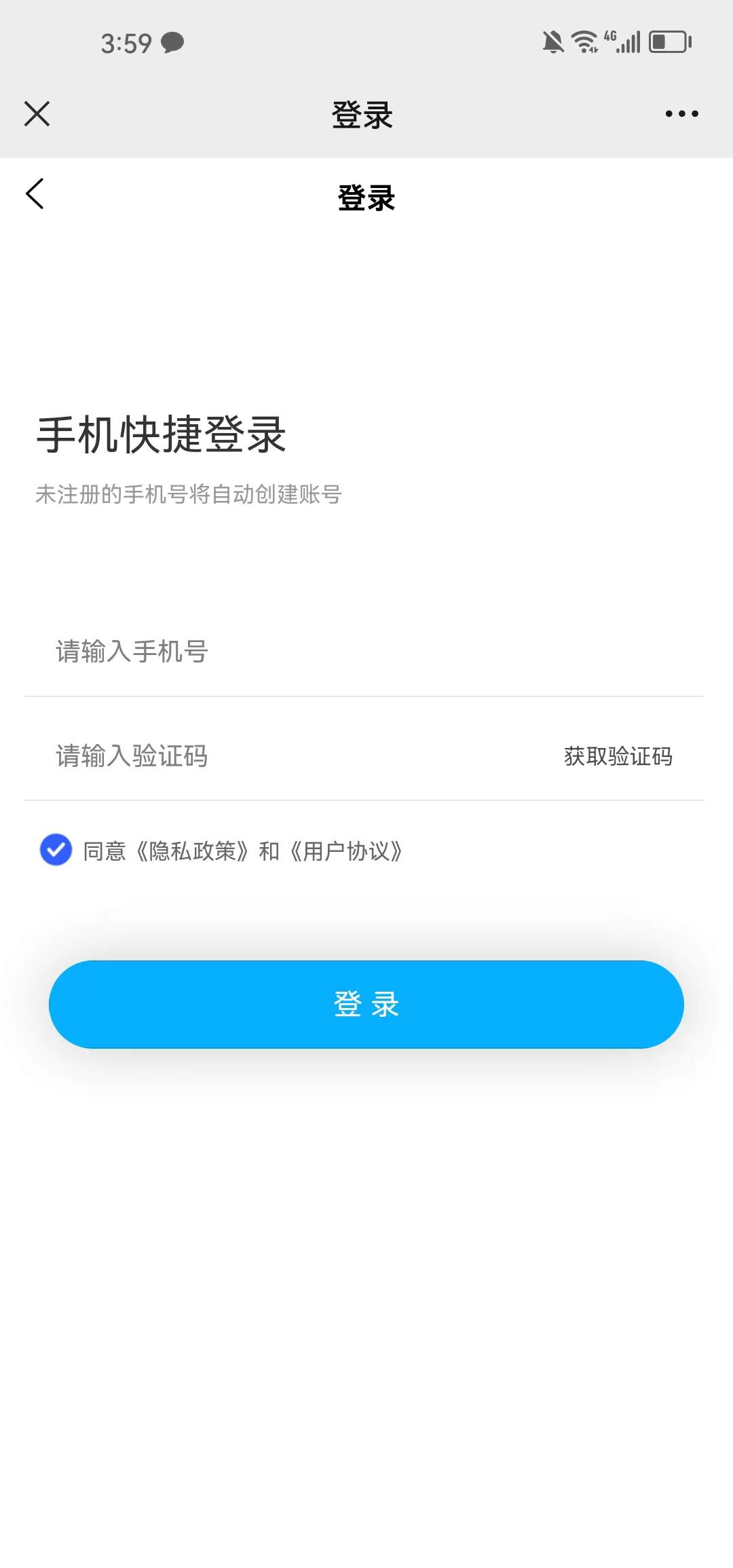
Task: Close the login webview with X
Action: [37, 114]
